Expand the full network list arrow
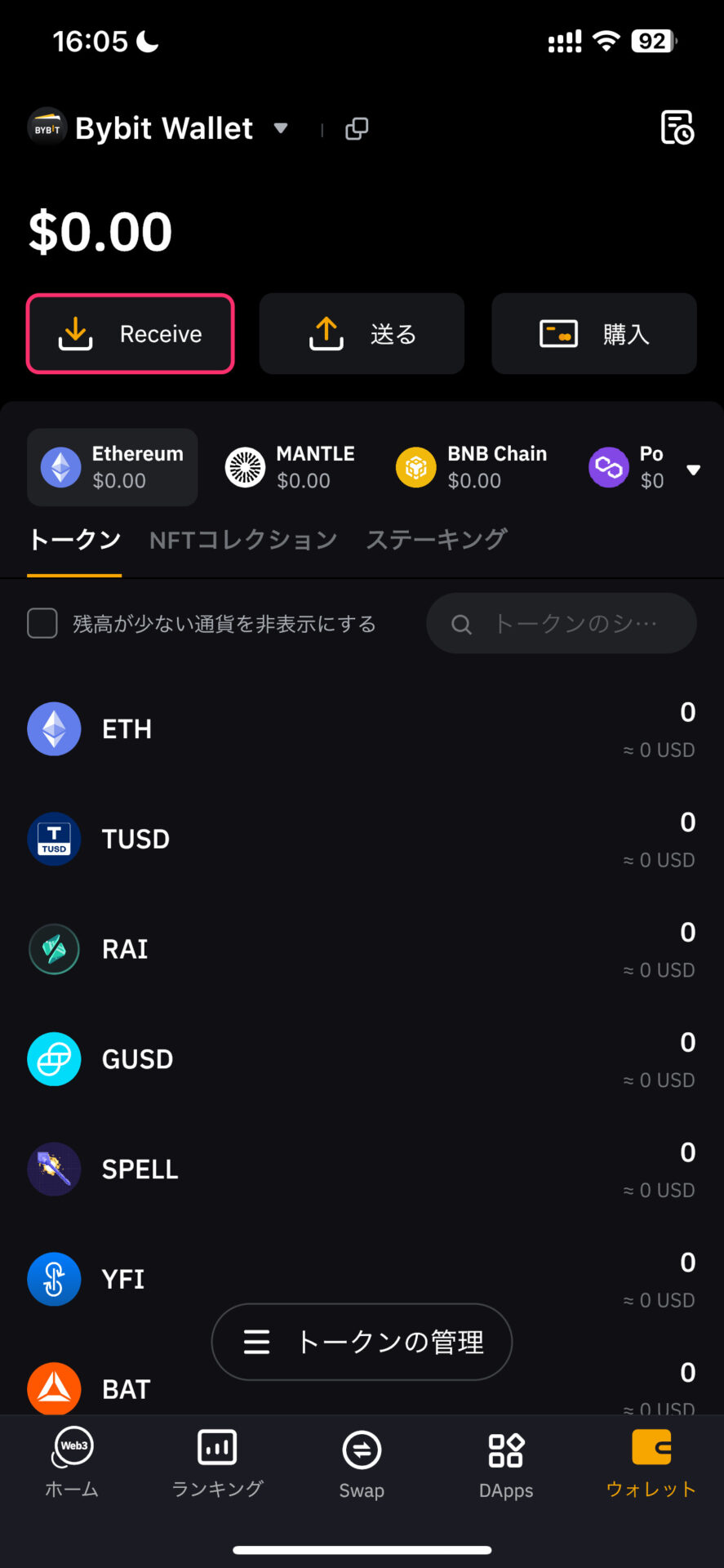 [694, 470]
